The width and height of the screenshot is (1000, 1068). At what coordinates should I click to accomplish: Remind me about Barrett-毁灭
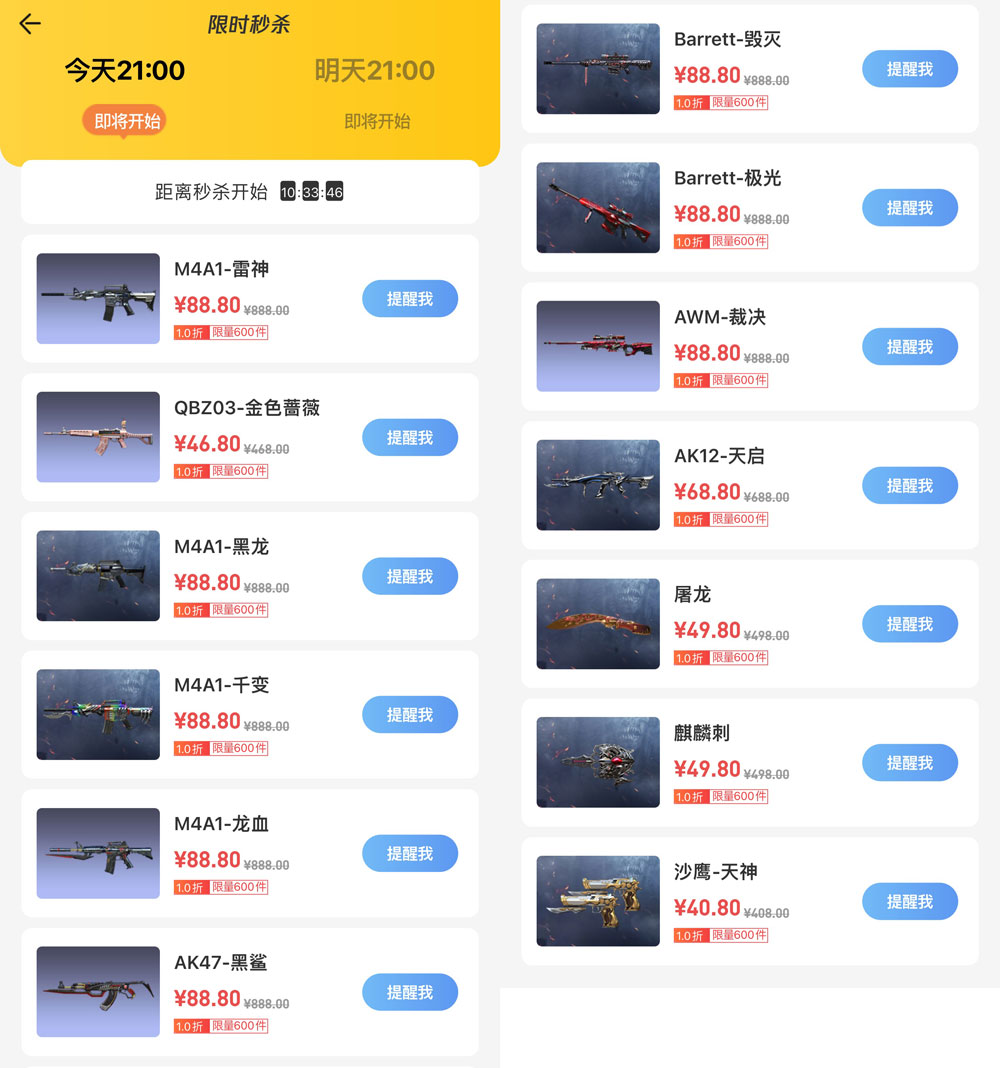click(x=910, y=69)
